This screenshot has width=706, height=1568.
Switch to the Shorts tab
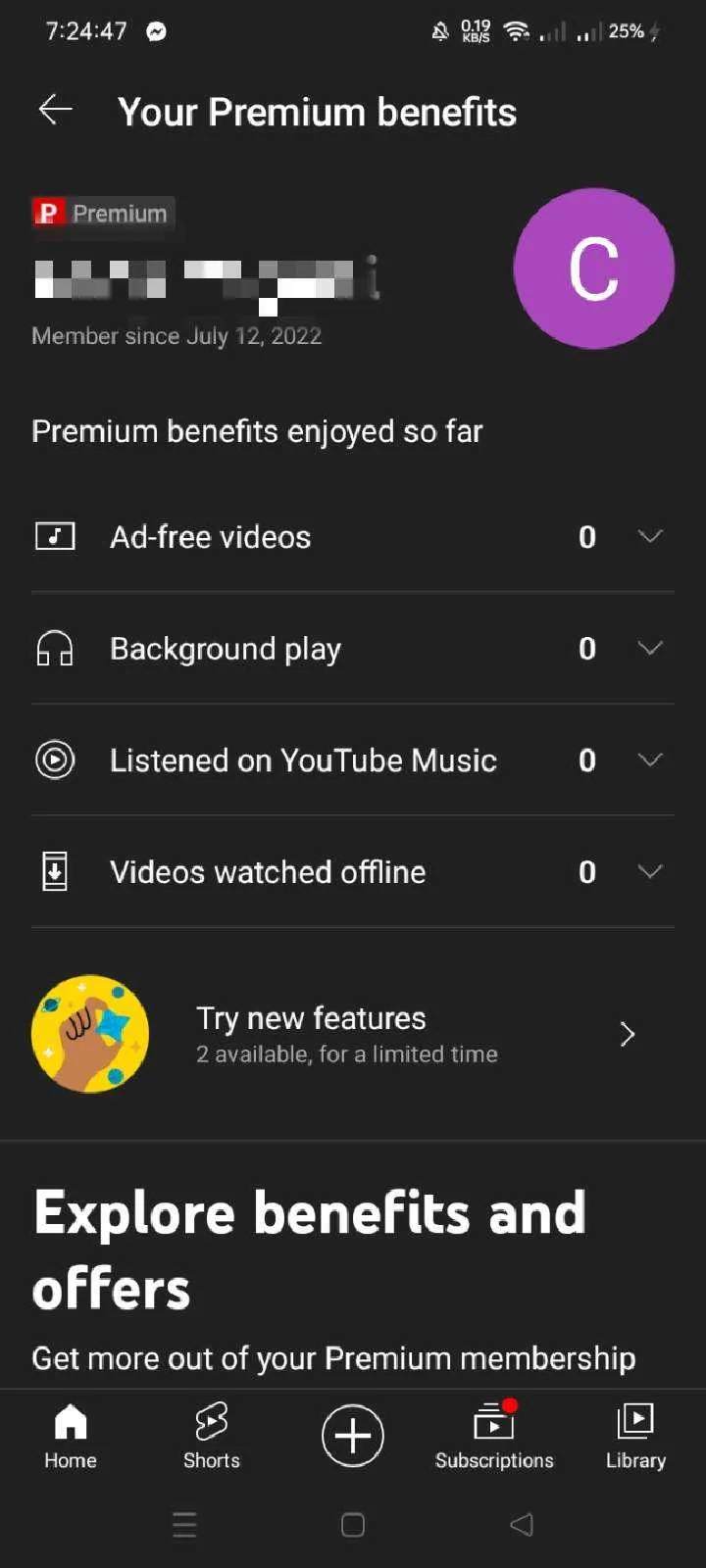212,1437
